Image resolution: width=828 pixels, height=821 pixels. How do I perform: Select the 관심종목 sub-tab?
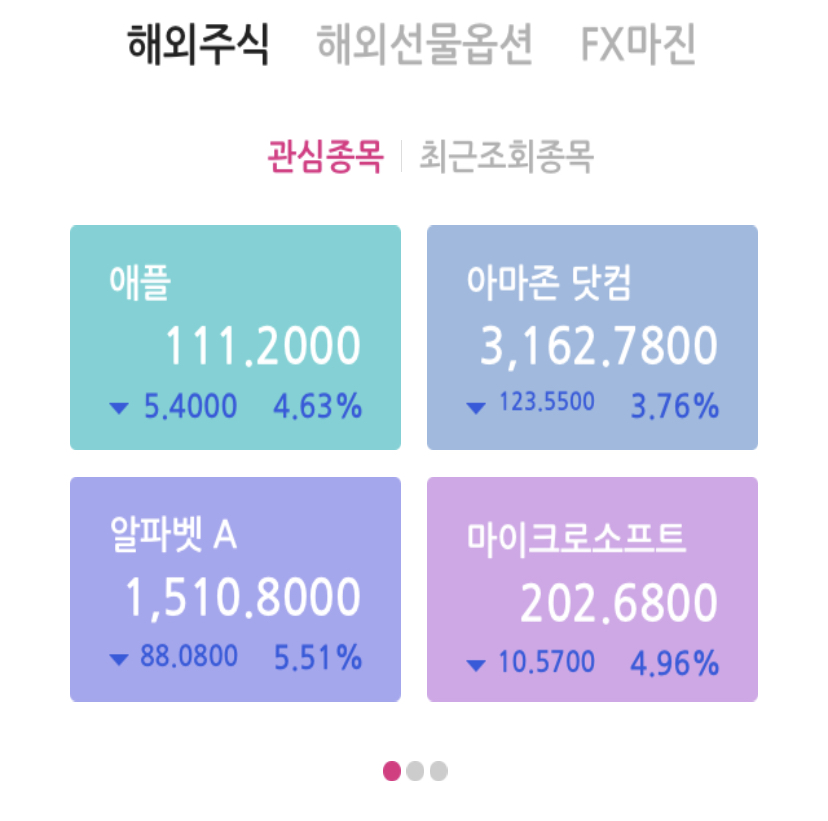[x=325, y=157]
